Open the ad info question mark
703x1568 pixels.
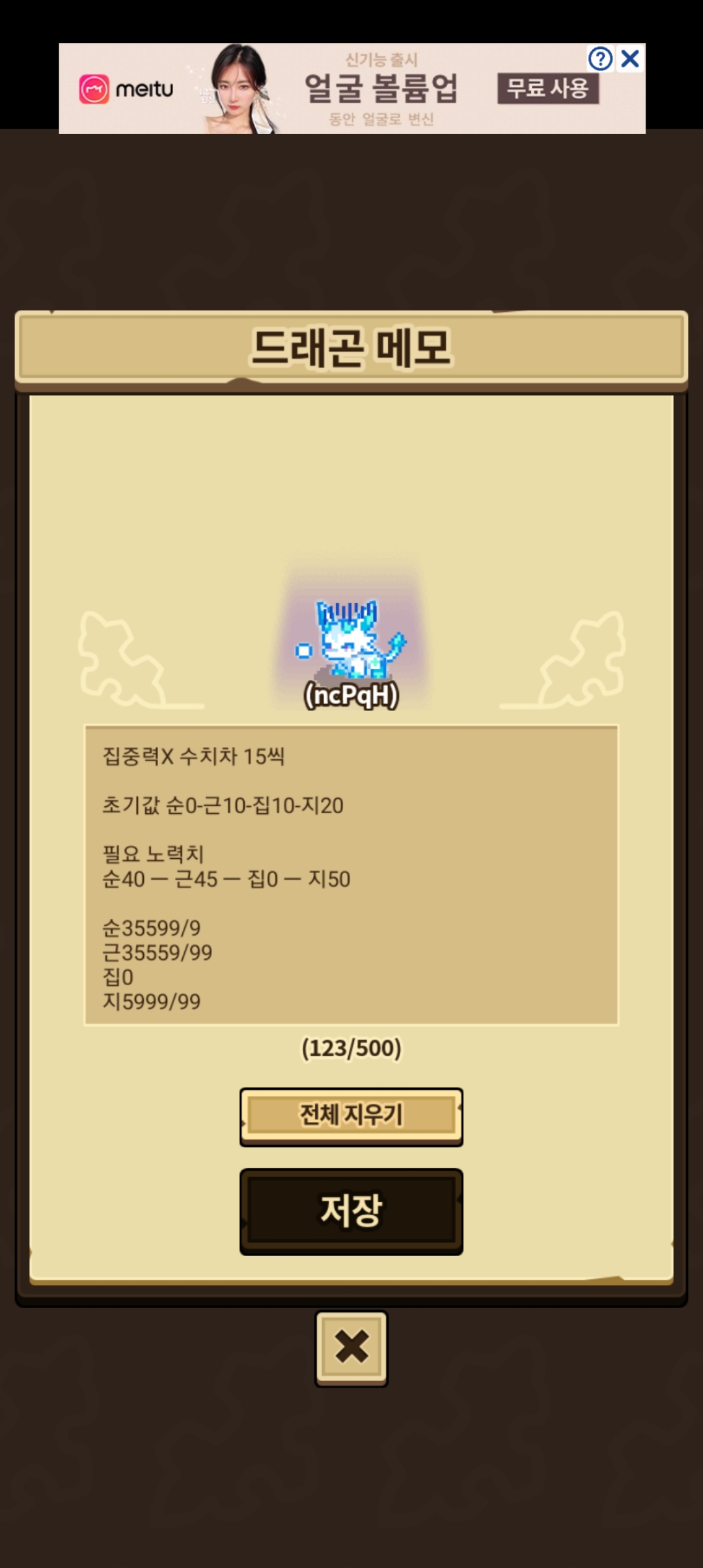coord(600,59)
